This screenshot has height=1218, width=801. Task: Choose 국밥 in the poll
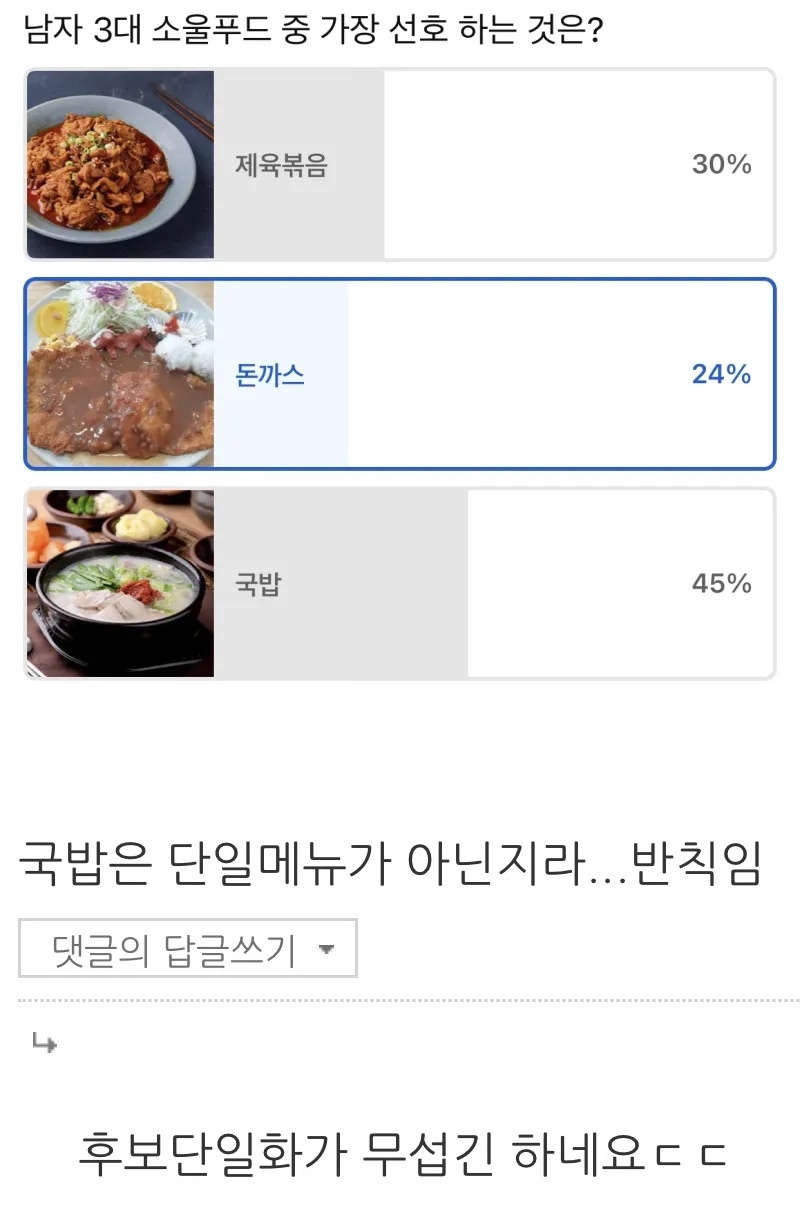click(x=400, y=584)
